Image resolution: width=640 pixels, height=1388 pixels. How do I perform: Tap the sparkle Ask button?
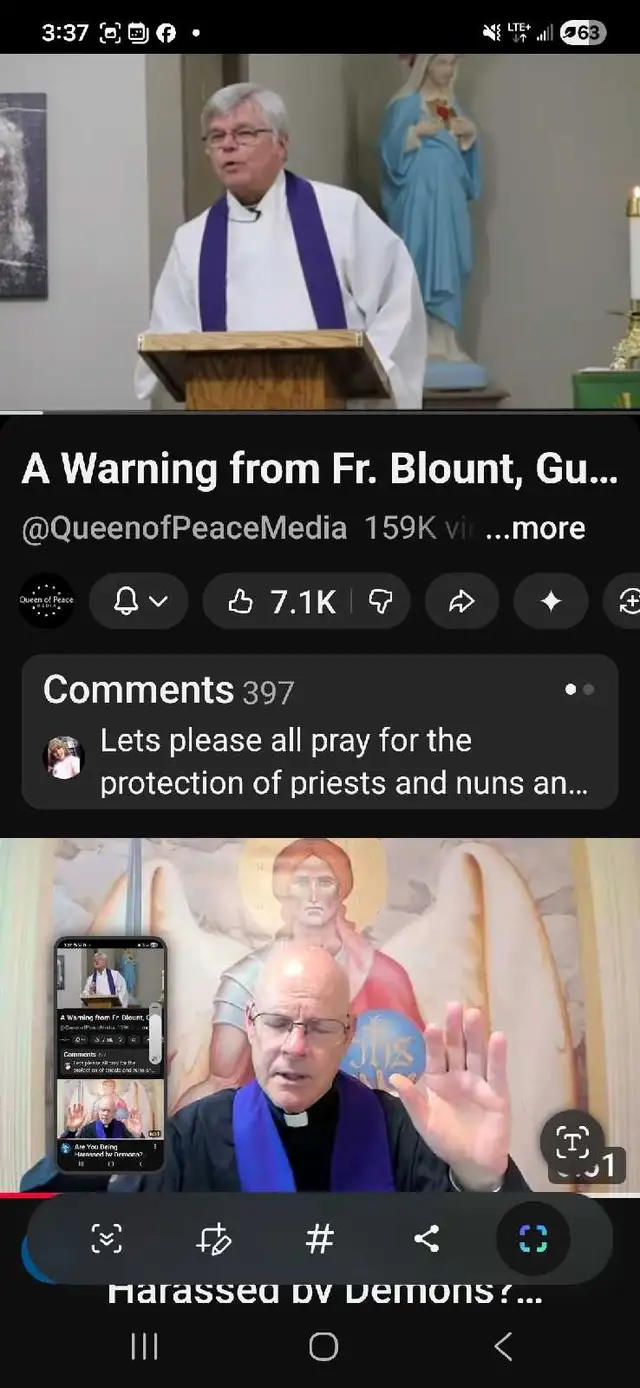(550, 600)
